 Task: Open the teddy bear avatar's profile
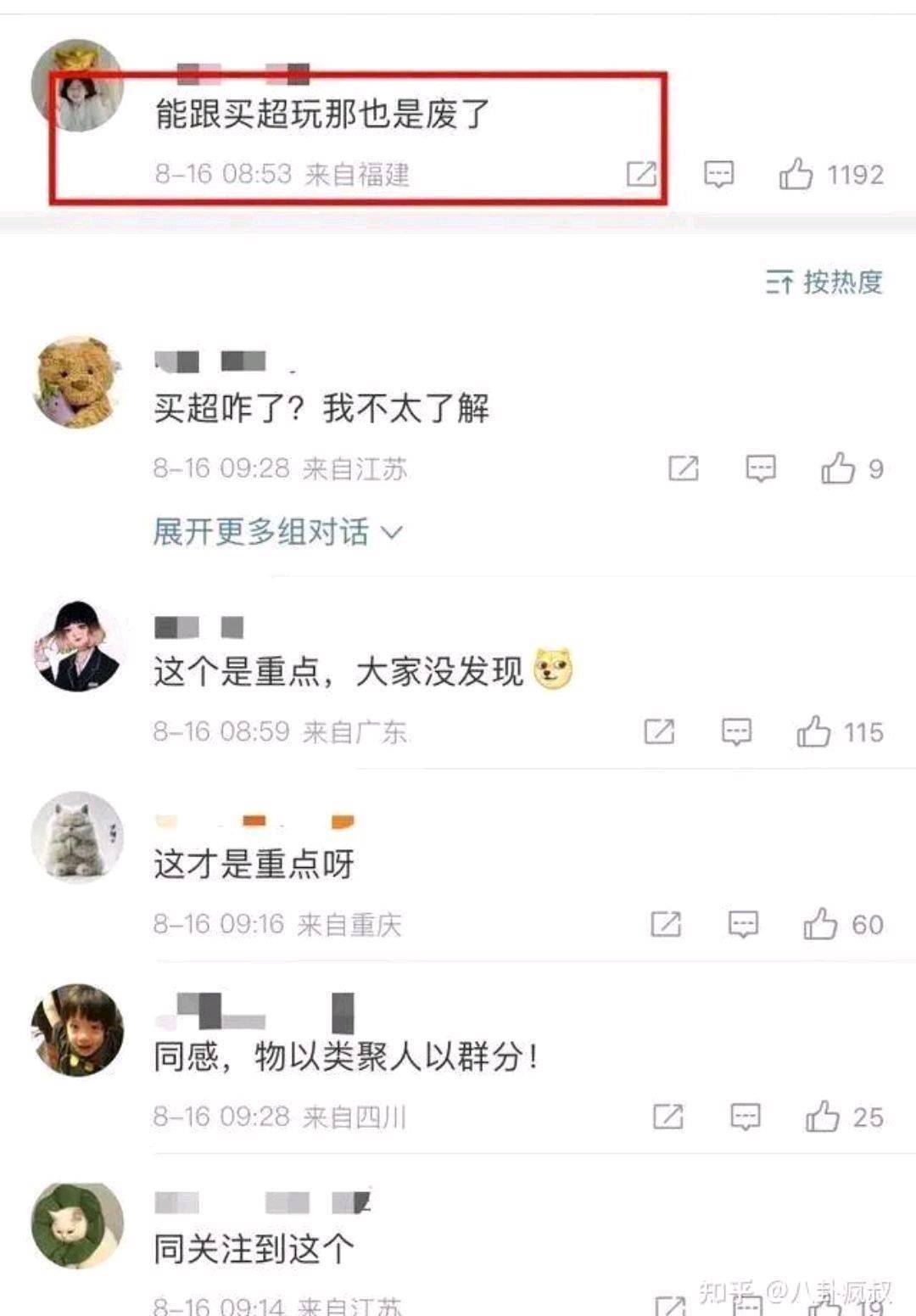coord(77,383)
